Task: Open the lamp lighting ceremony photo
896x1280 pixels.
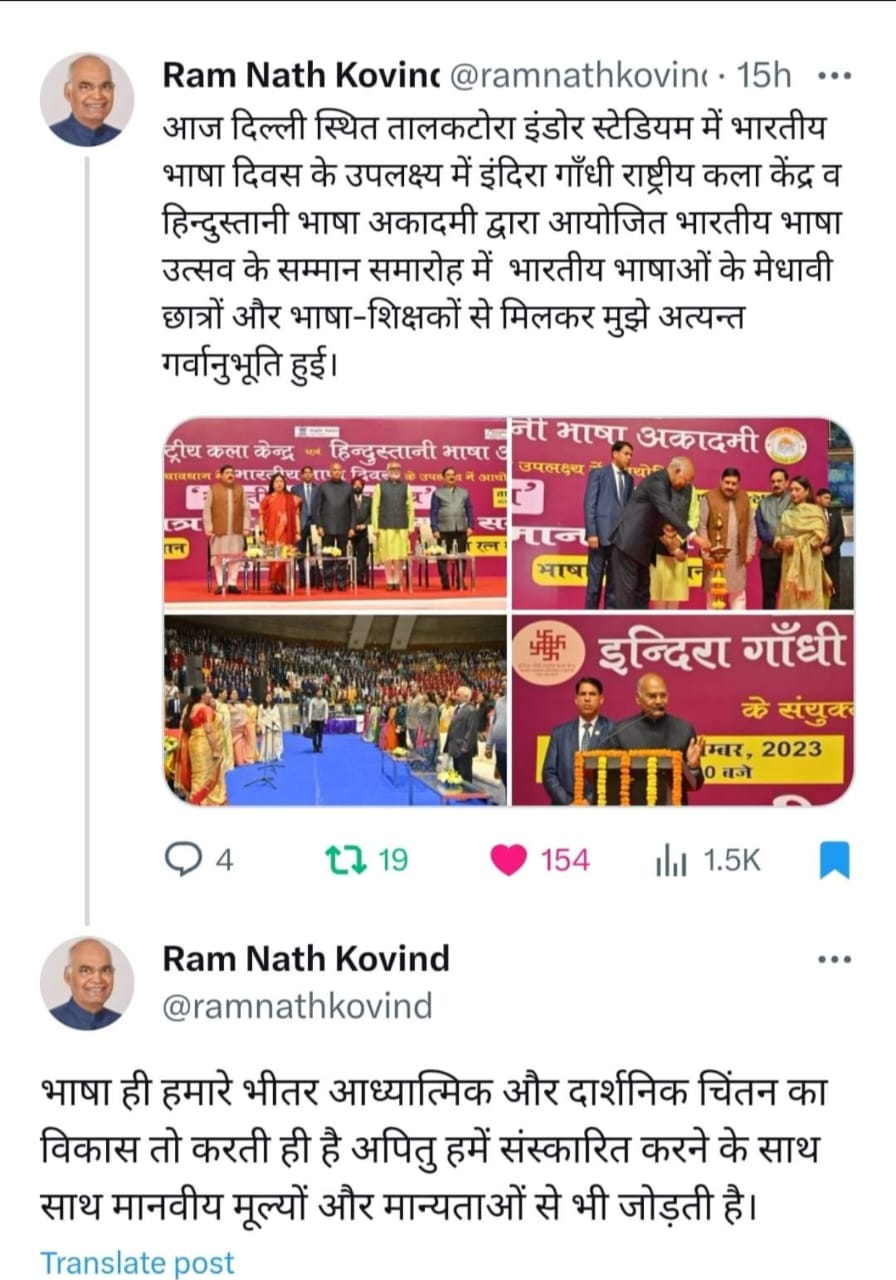Action: point(683,514)
